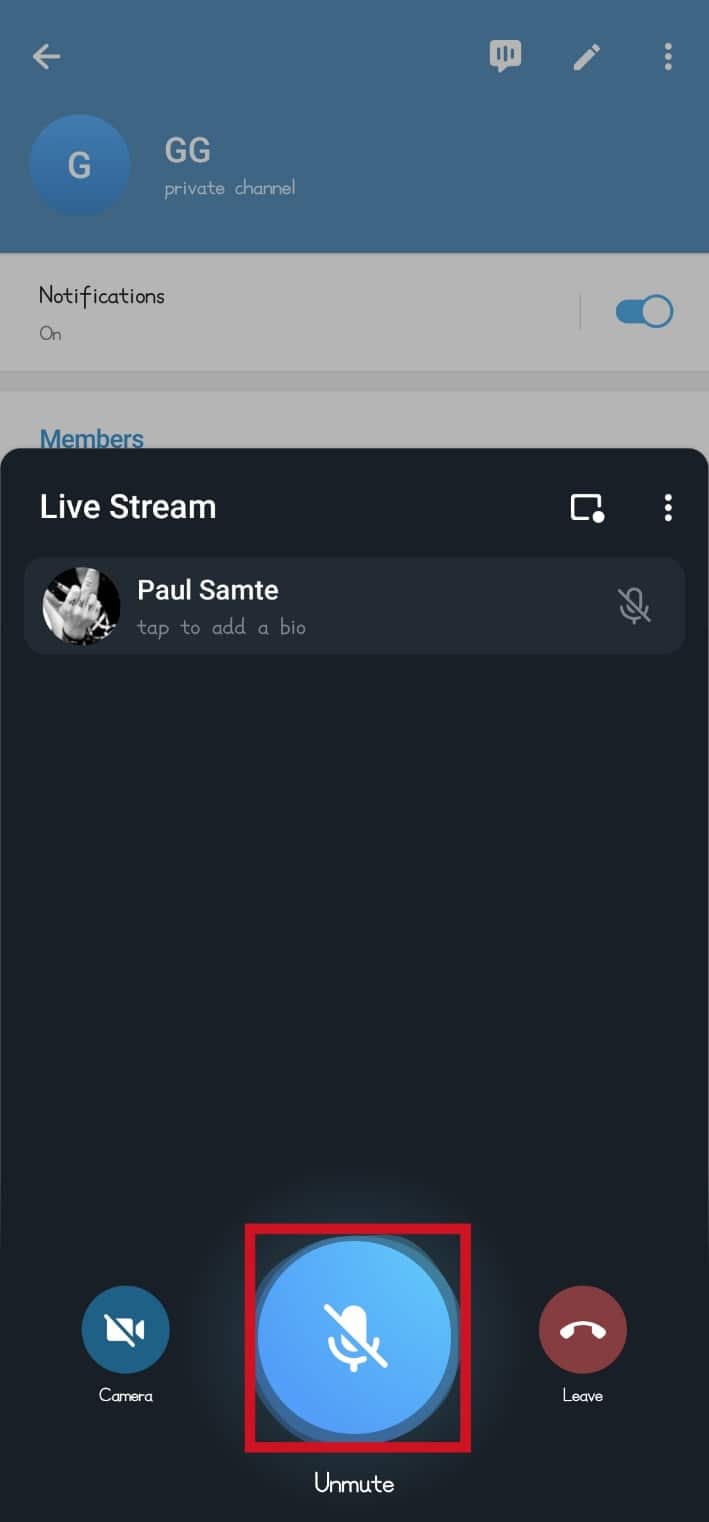
Task: Open the GG channel avatar
Action: (80, 165)
